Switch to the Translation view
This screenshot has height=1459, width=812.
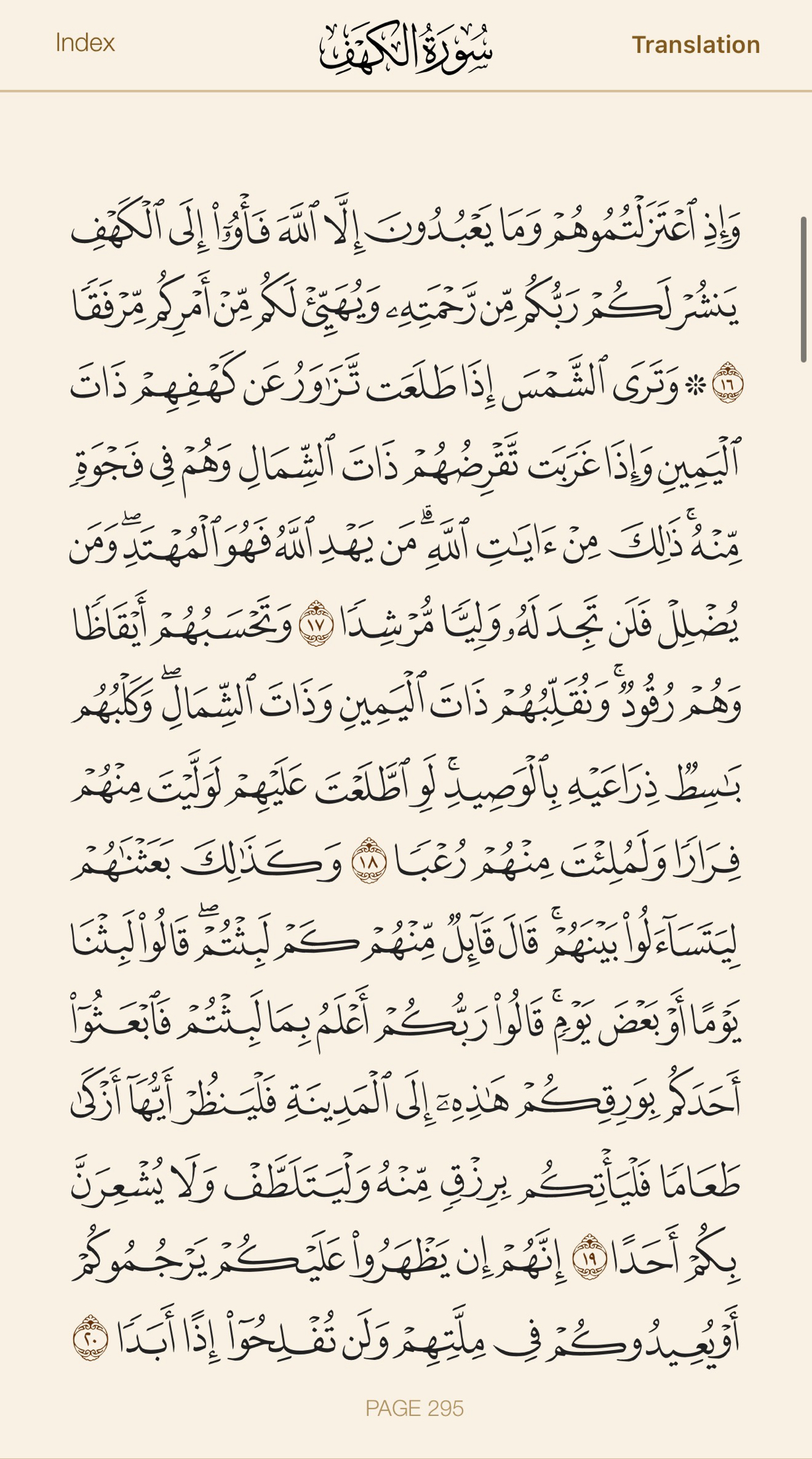(x=696, y=44)
